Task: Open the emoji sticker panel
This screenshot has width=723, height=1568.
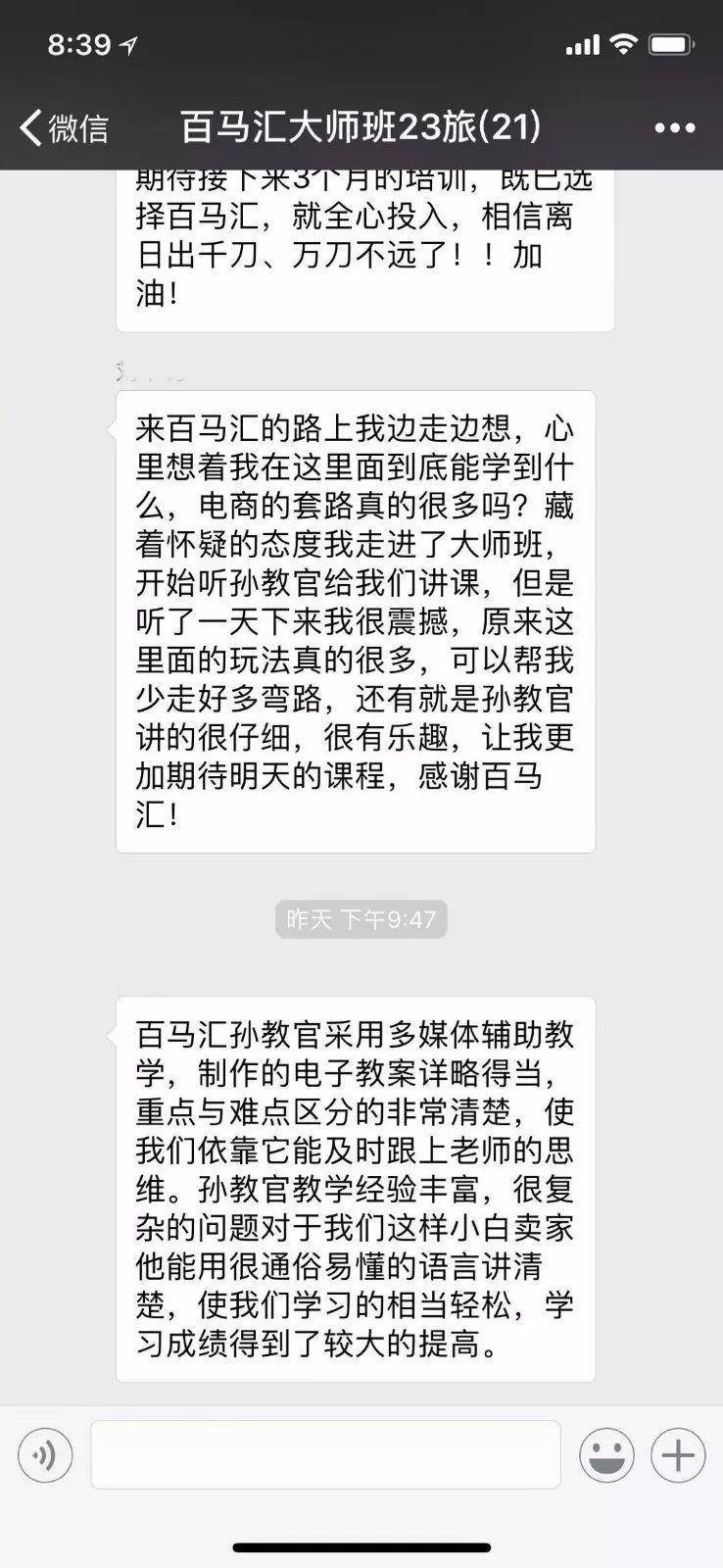Action: (x=606, y=1454)
